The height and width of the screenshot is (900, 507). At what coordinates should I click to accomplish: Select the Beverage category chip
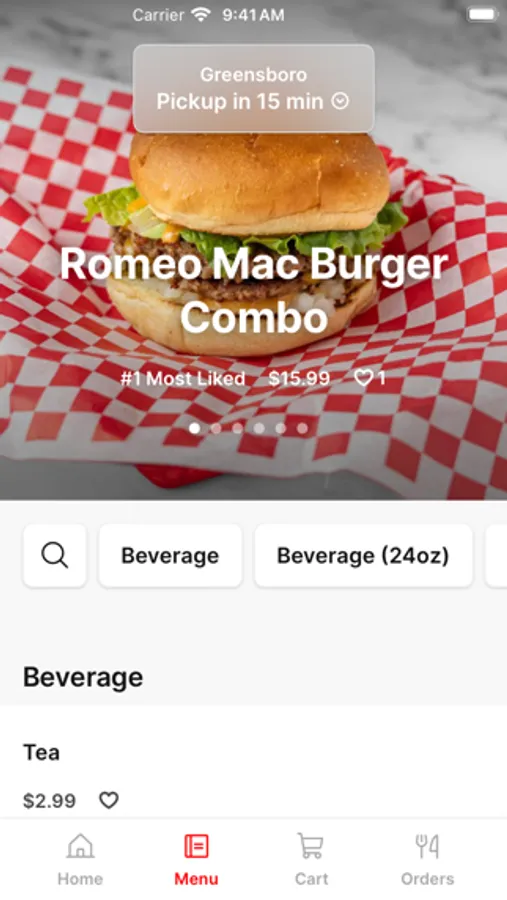pos(170,556)
